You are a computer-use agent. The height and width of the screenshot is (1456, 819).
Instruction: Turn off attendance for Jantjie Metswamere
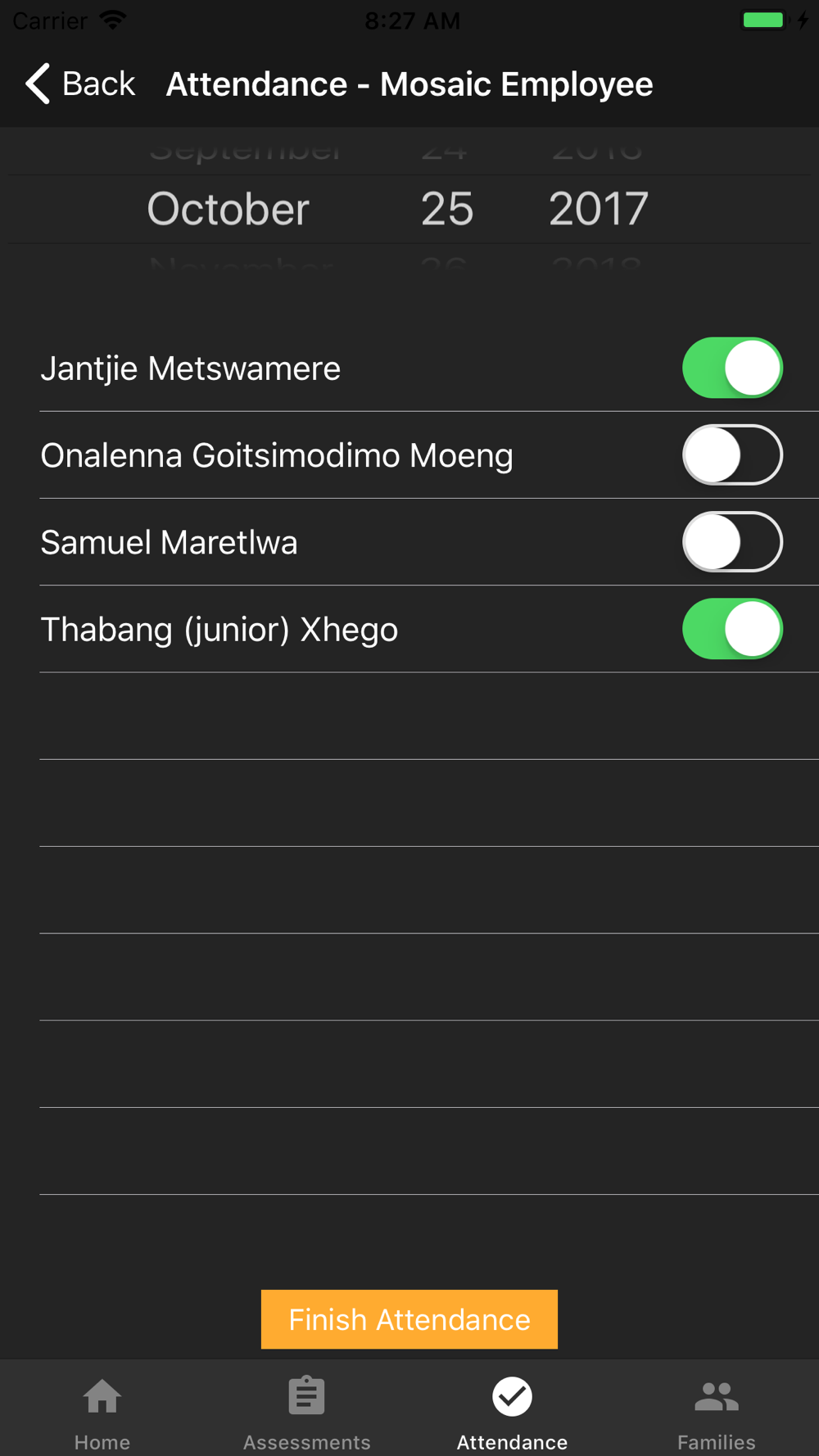(x=732, y=368)
